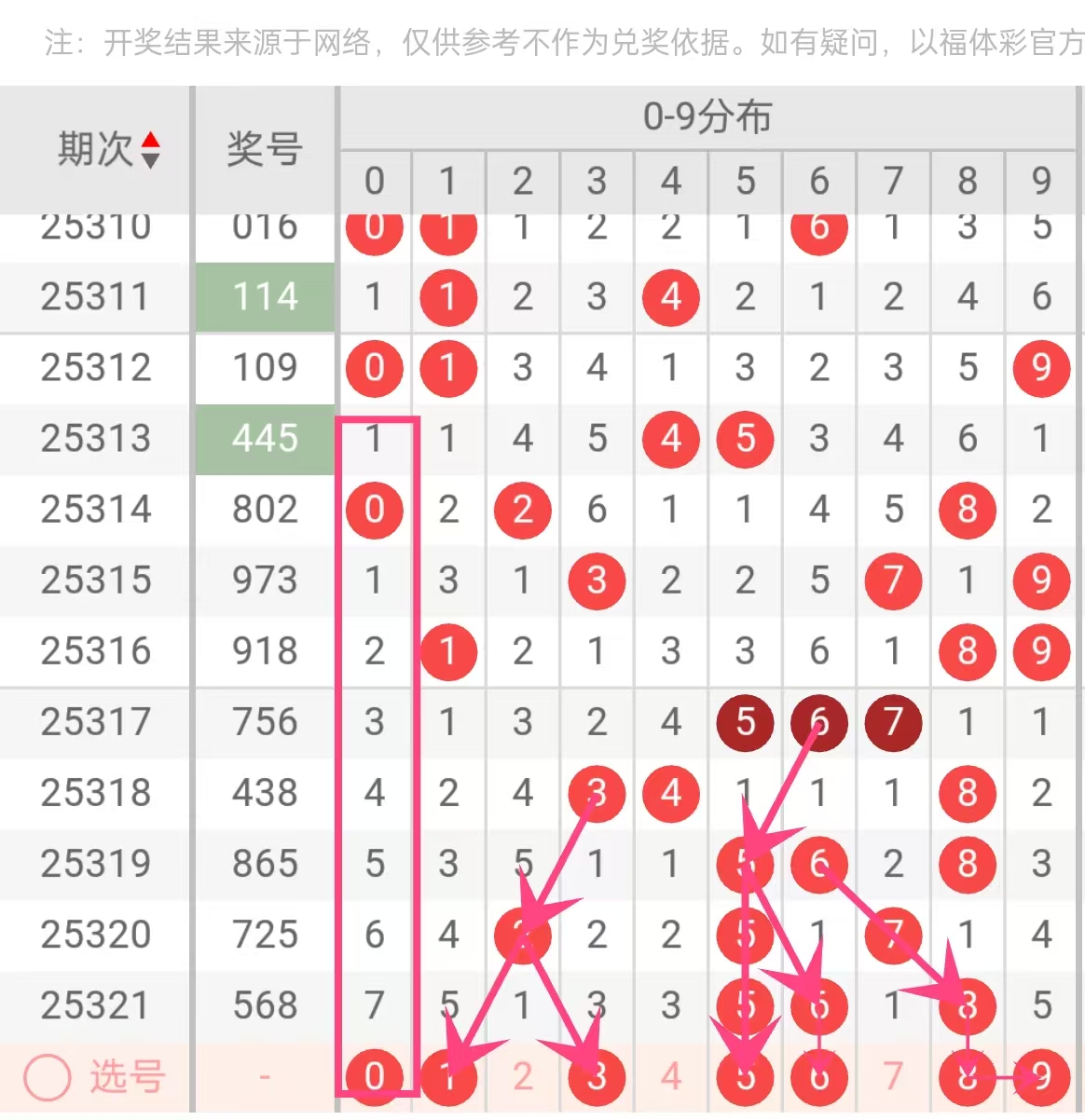Deselect number 5 in the 选号 row
Image resolution: width=1085 pixels, height=1120 pixels.
745,1077
